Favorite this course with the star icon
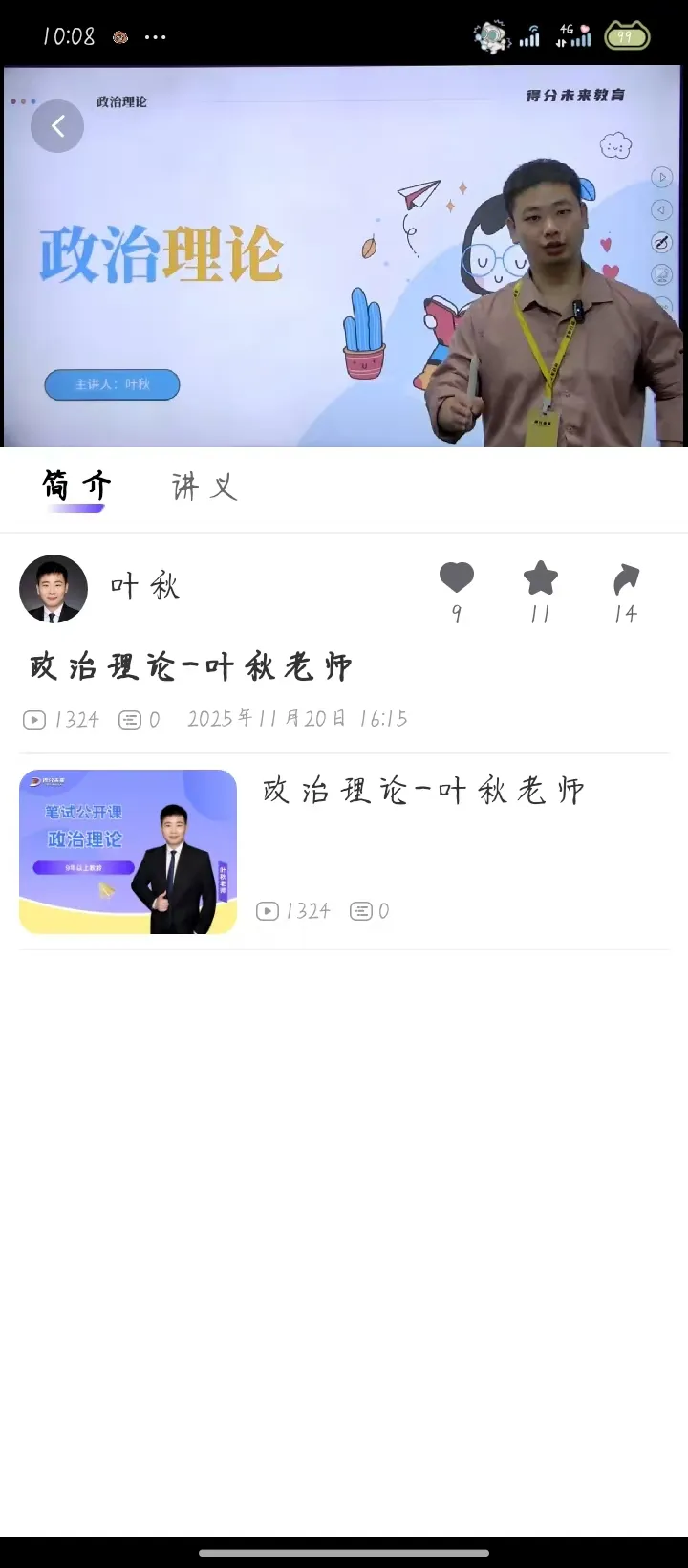This screenshot has height=1568, width=688. 540,578
